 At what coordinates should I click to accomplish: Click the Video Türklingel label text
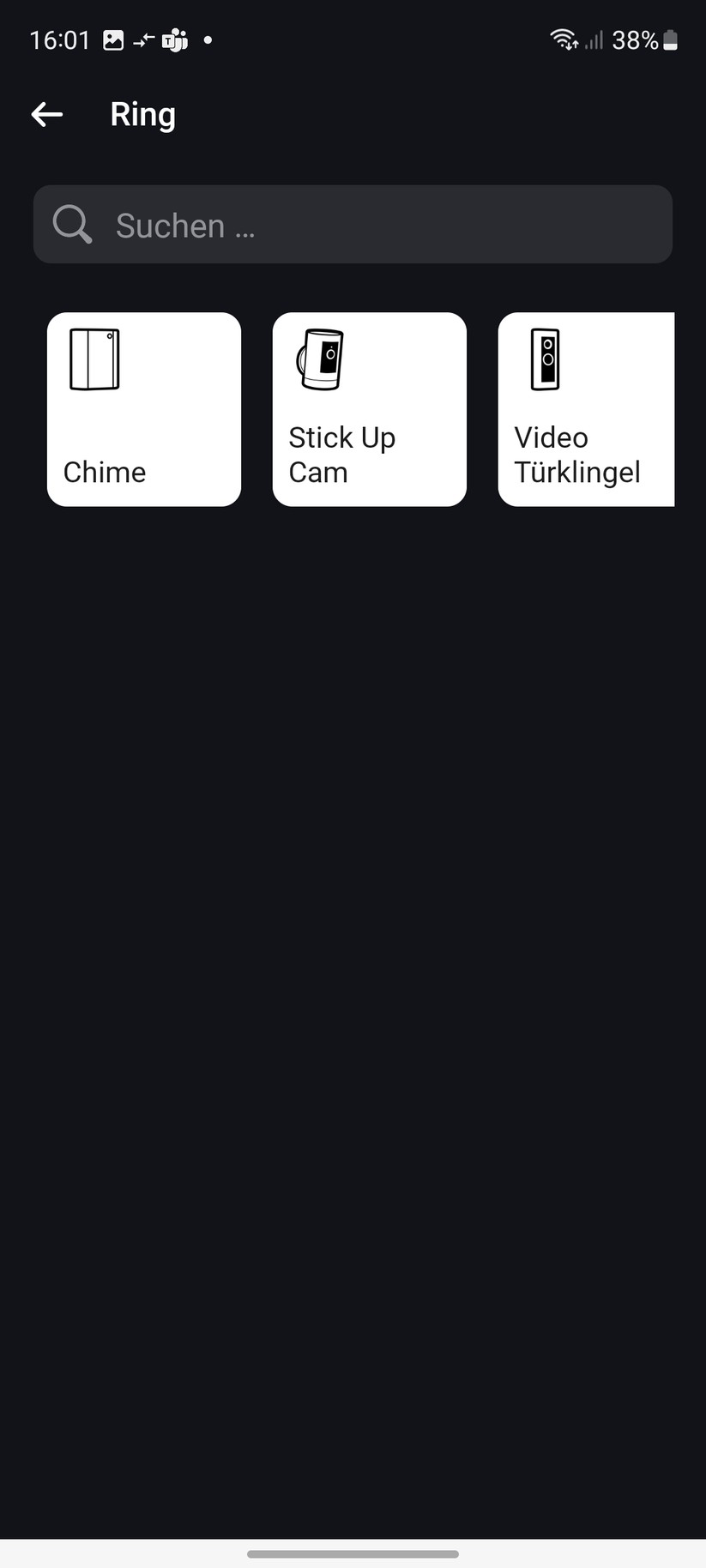coord(577,455)
